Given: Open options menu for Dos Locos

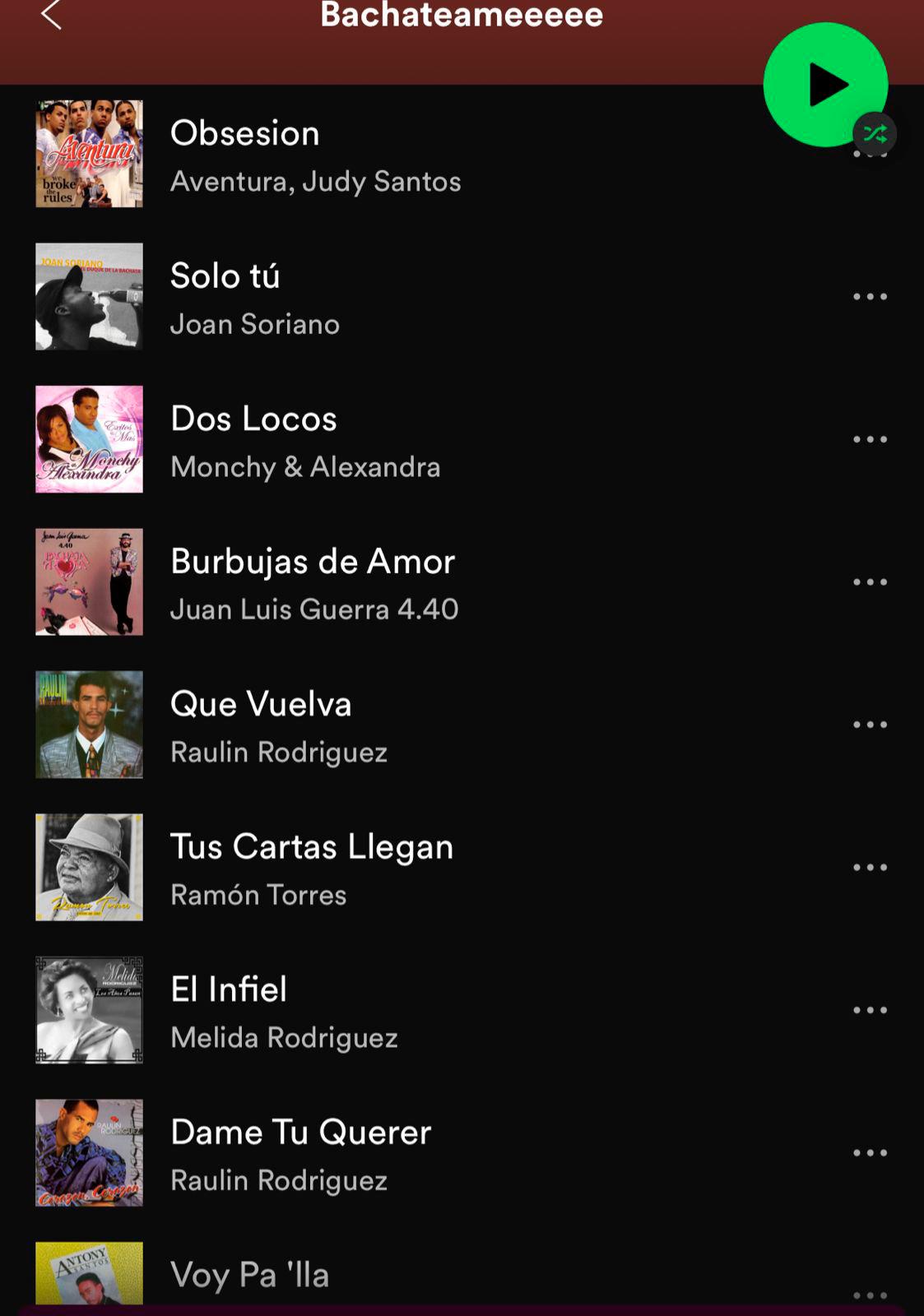Looking at the screenshot, I should coord(870,438).
